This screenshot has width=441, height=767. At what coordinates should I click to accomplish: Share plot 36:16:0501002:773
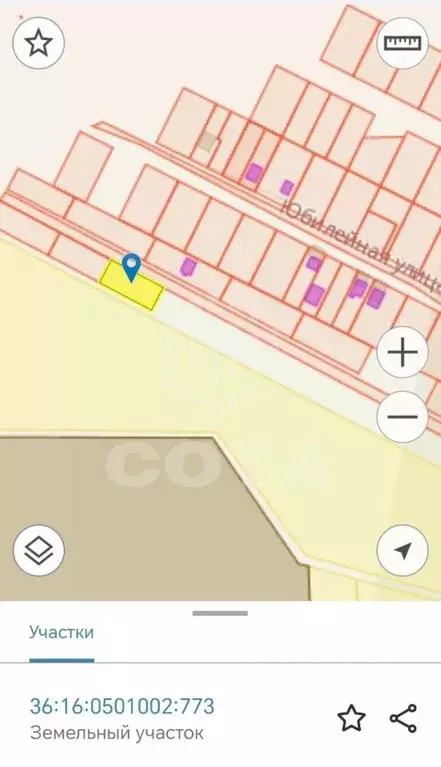click(403, 718)
